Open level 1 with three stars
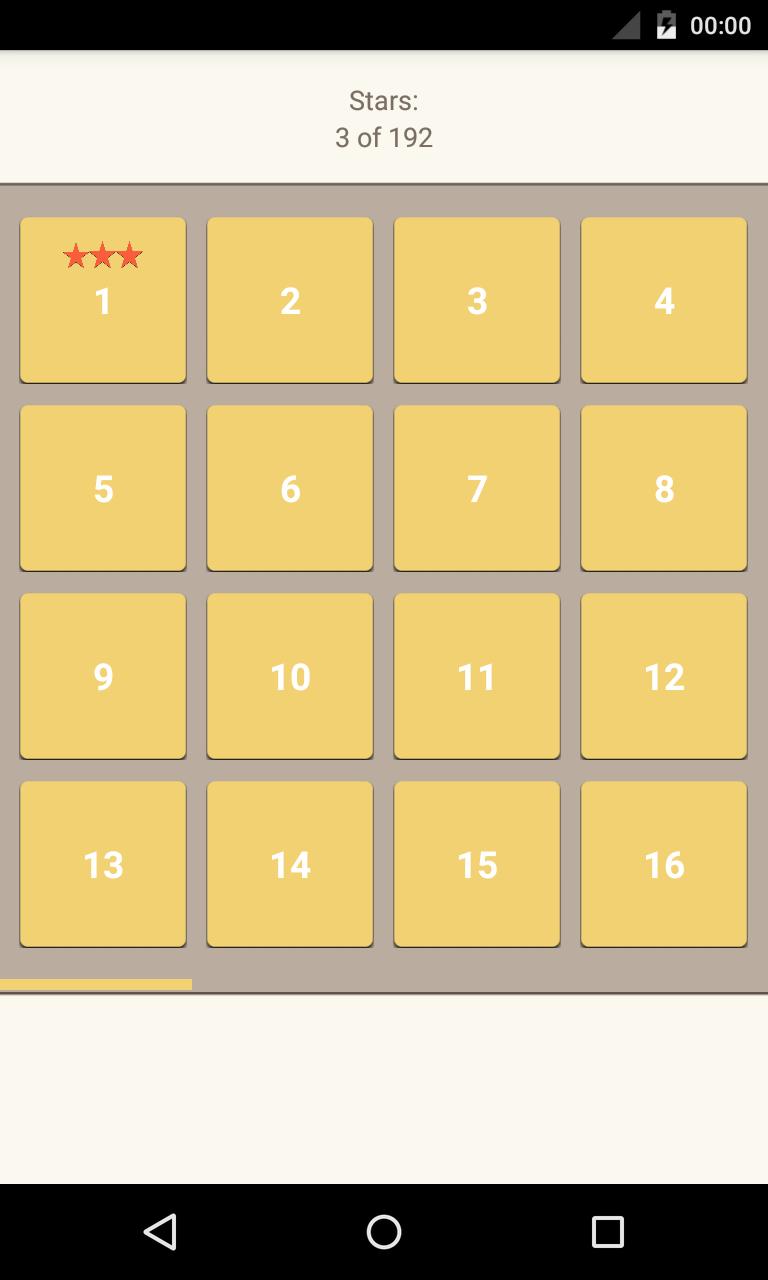 pos(103,300)
